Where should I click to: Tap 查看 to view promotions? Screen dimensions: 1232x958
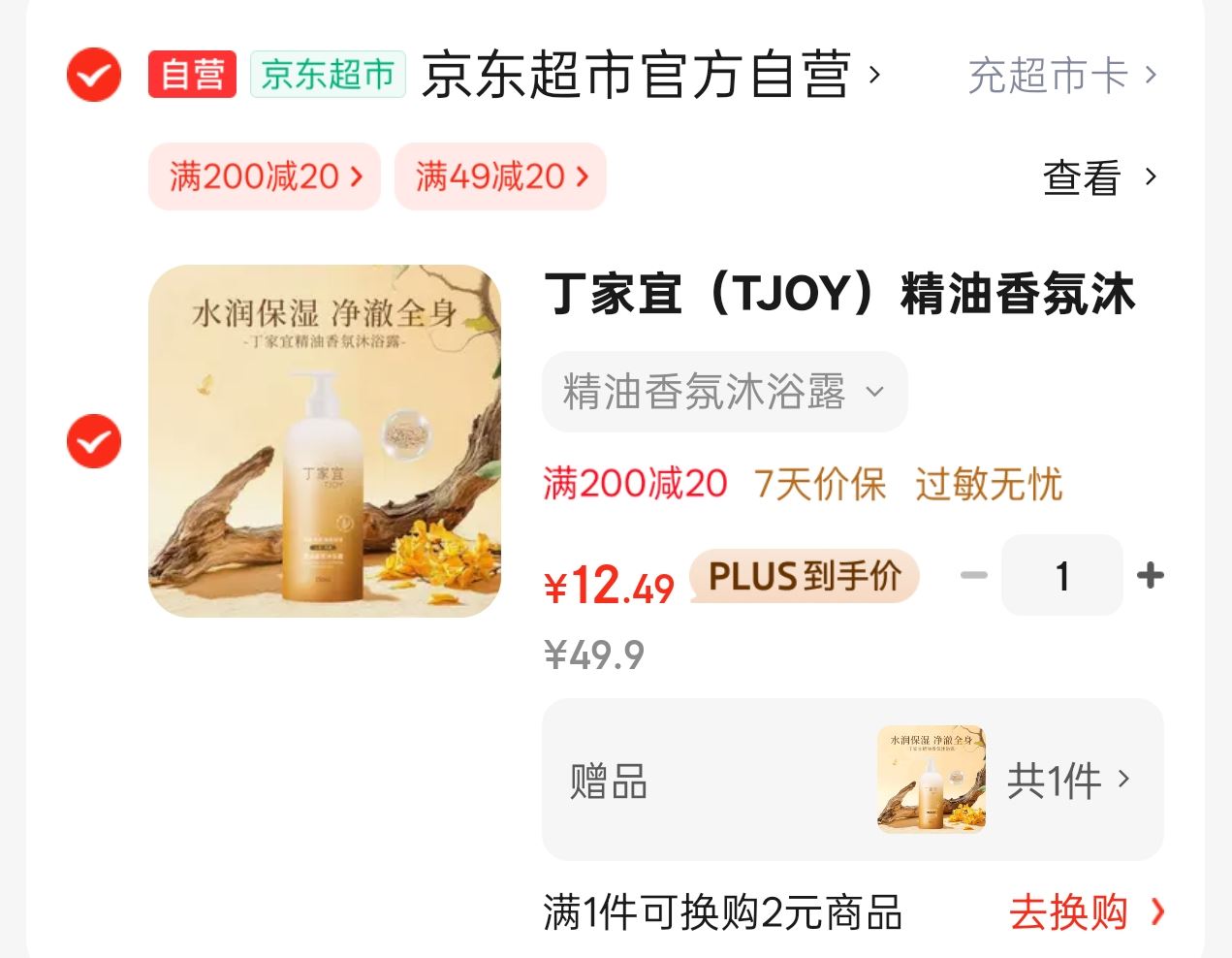click(x=1098, y=177)
